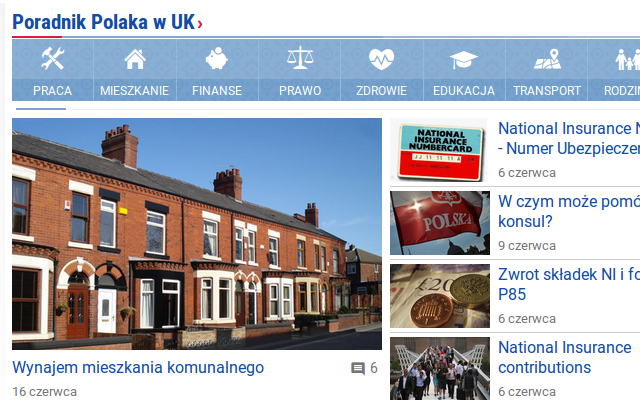This screenshot has width=640, height=400.
Task: View comments on the Wynajem mieszkania komunalnego article
Action: (364, 368)
